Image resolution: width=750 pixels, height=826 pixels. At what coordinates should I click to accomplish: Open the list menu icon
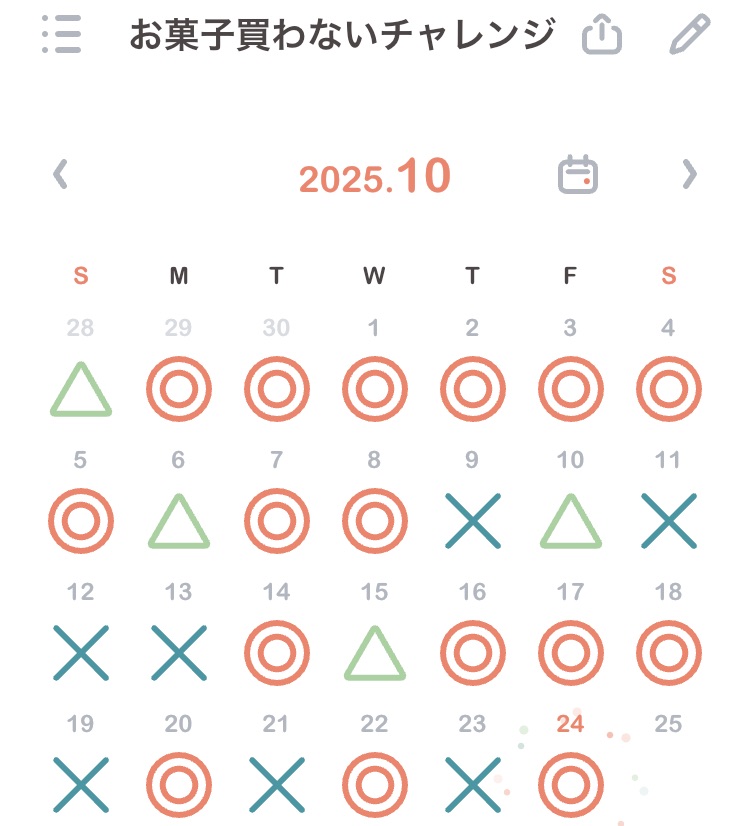(x=62, y=35)
